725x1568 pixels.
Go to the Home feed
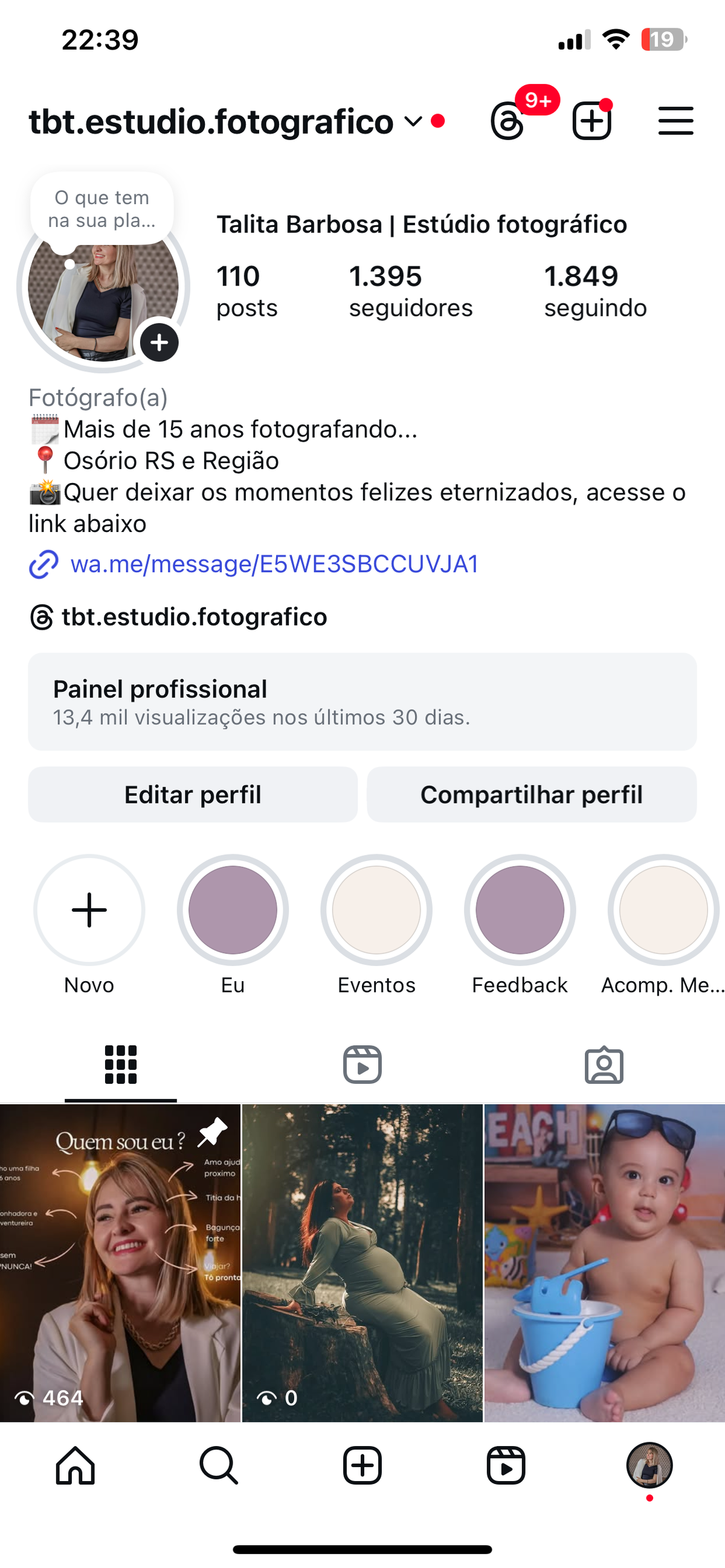75,1465
